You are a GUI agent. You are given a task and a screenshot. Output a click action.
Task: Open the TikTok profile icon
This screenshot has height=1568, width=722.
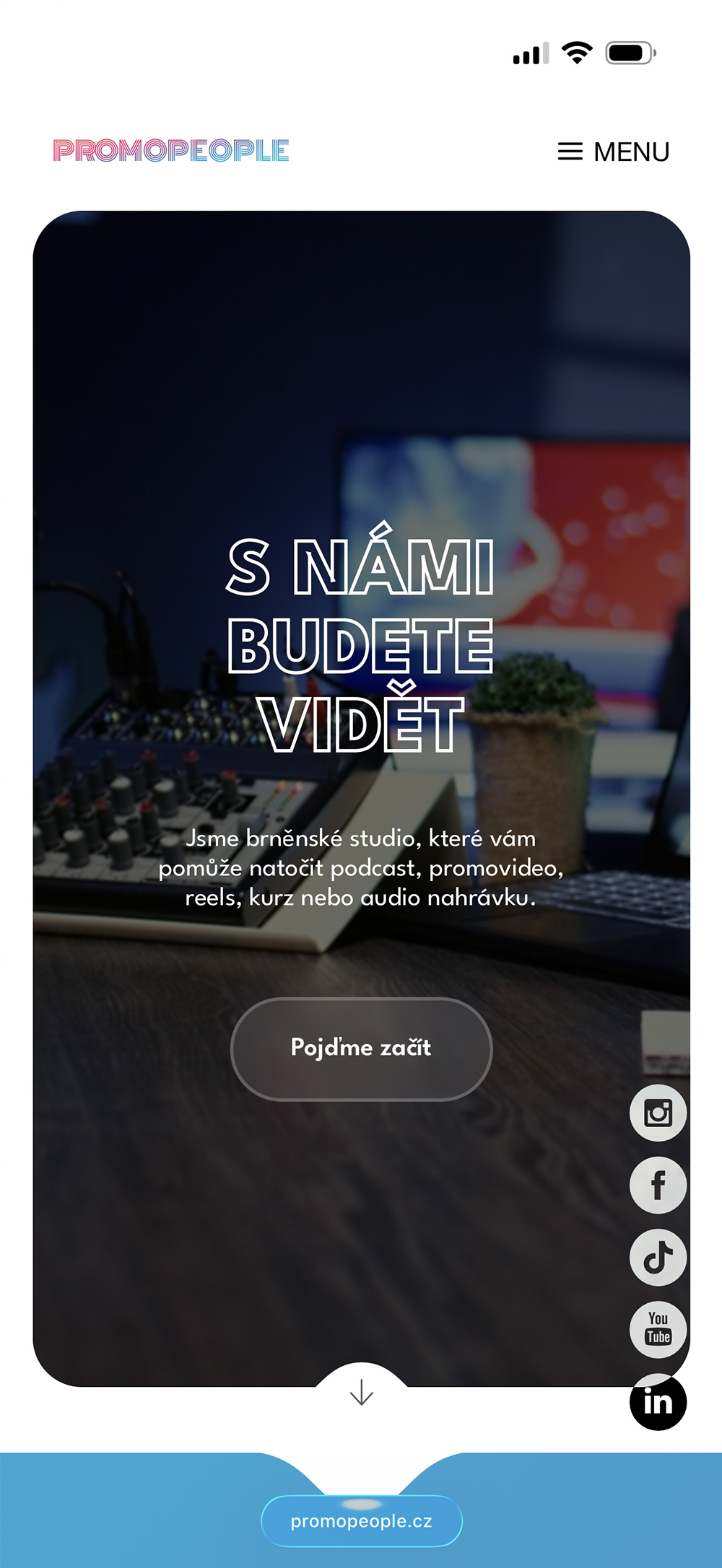658,1257
